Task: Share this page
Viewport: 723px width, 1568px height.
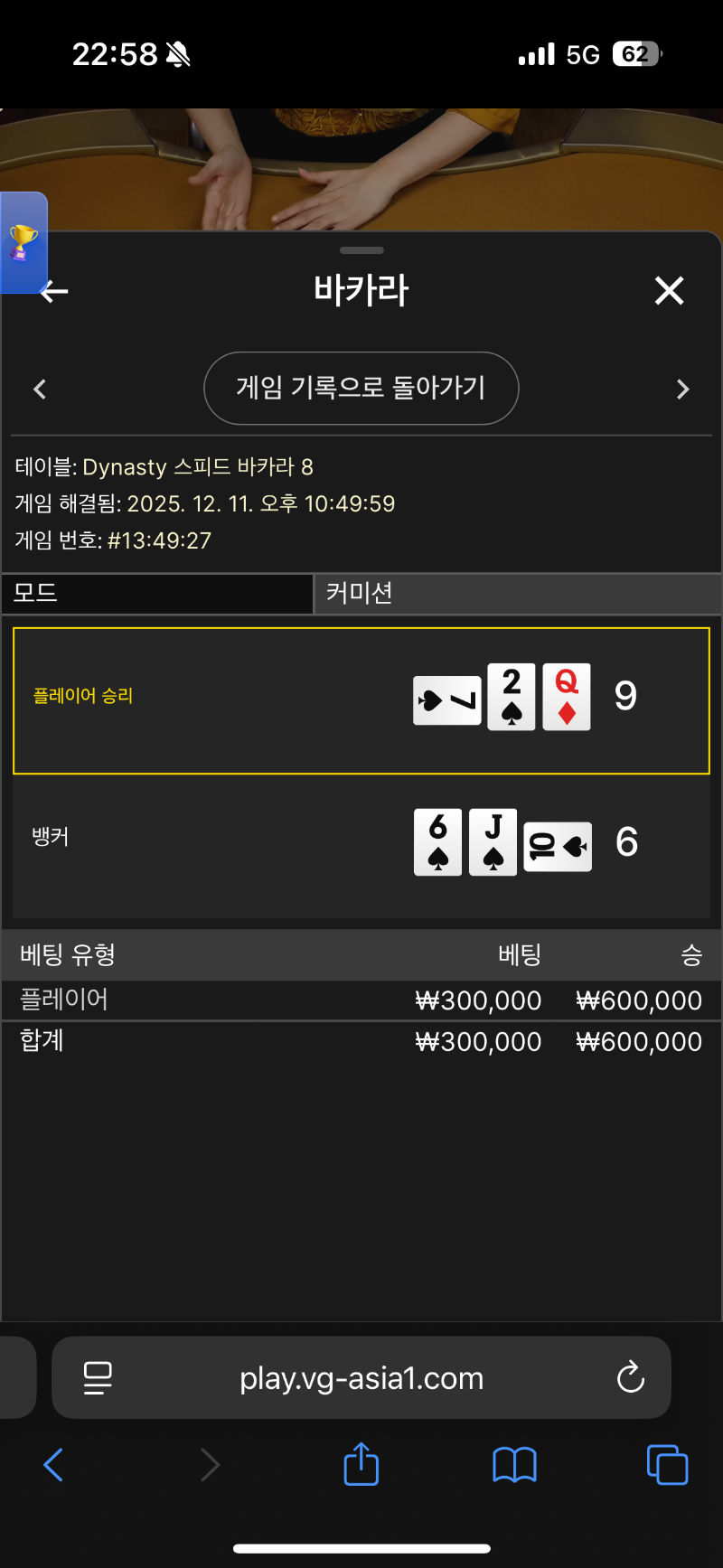Action: (x=361, y=1465)
